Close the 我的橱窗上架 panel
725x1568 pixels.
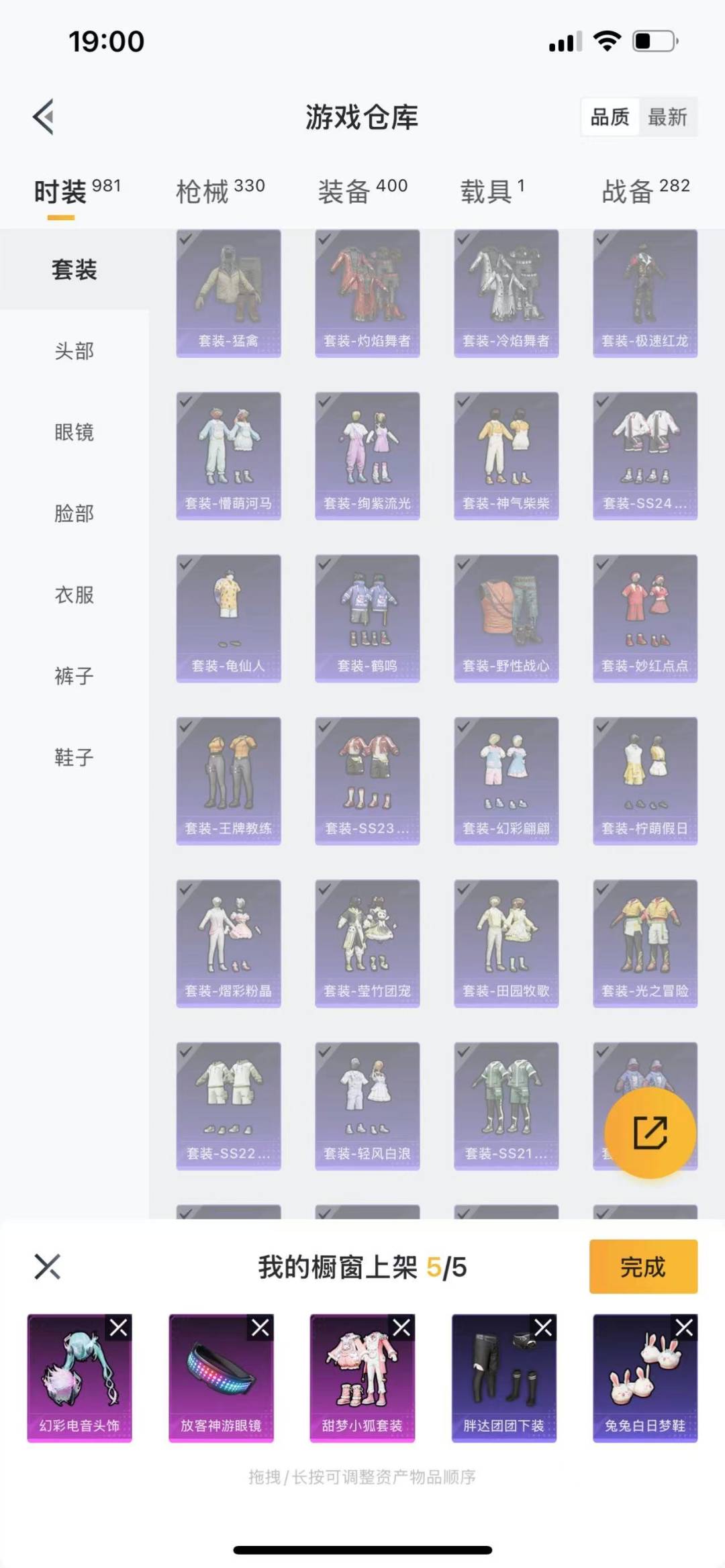[47, 1267]
